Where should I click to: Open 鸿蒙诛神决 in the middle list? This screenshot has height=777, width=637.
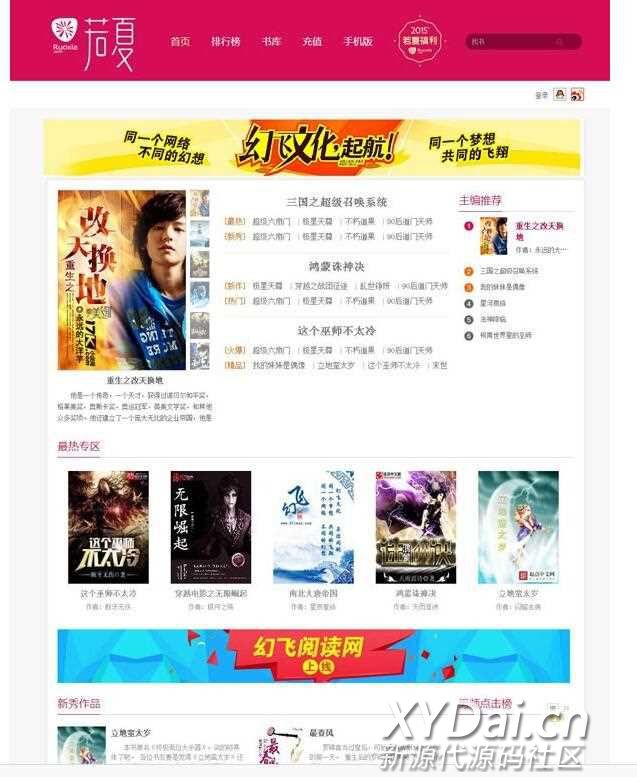(x=337, y=266)
